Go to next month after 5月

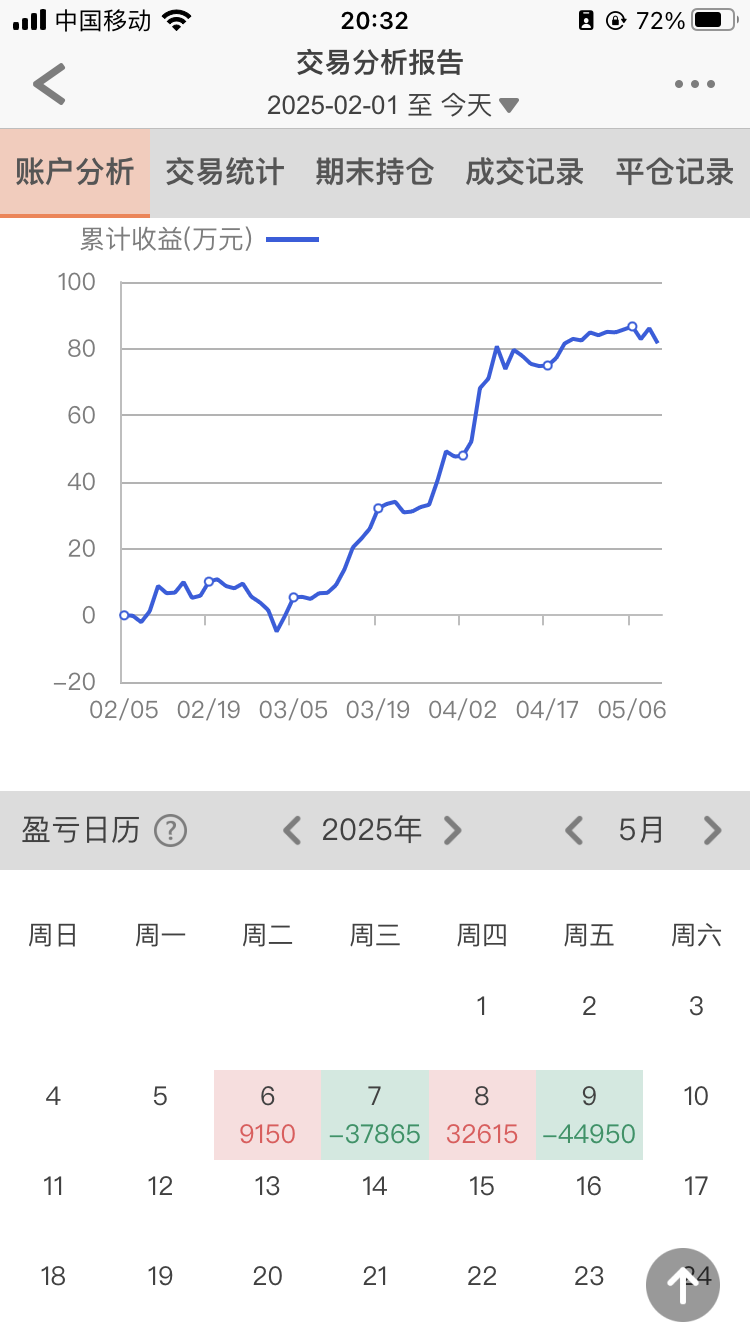(712, 830)
